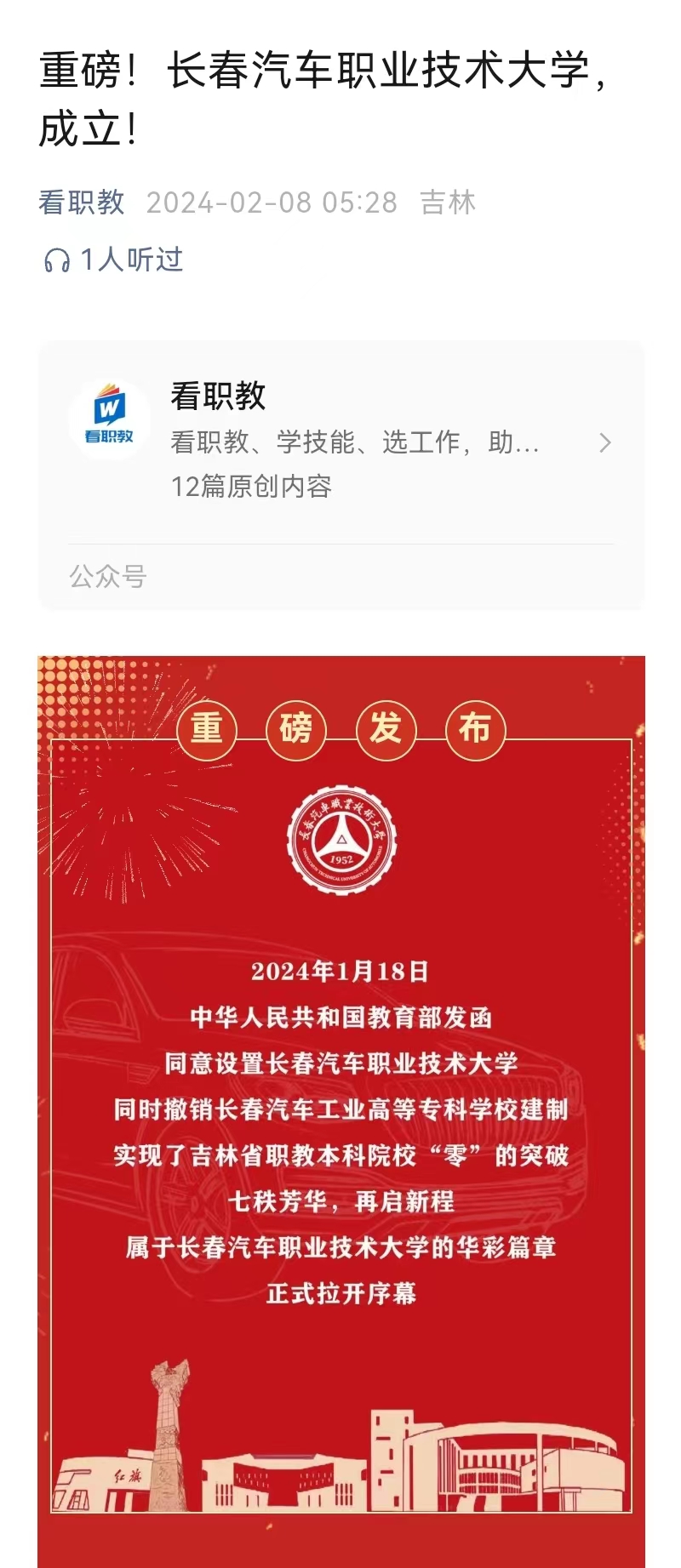Open the 看职教 author link under the title

(82, 202)
